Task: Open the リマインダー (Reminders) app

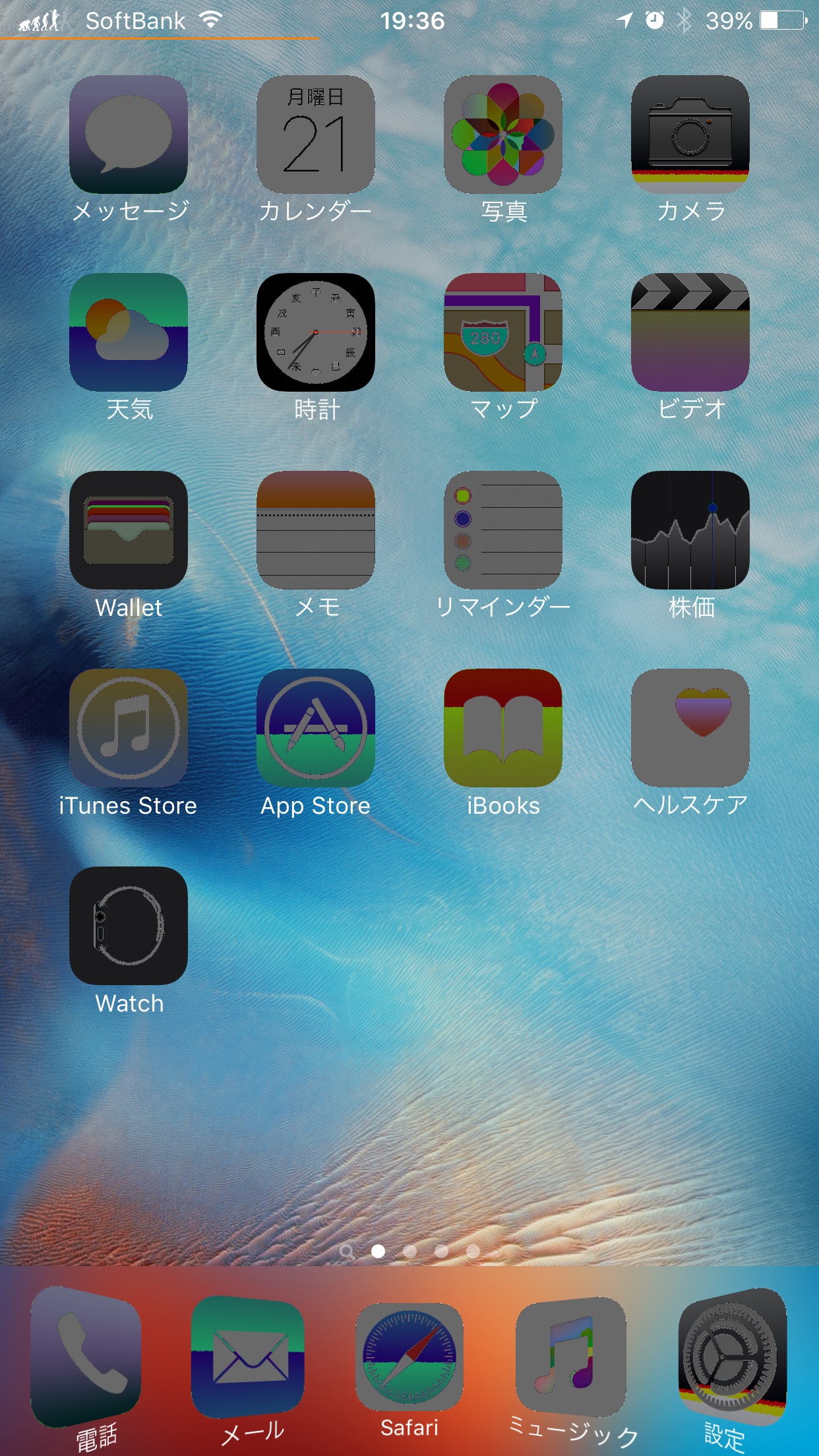Action: (x=503, y=530)
